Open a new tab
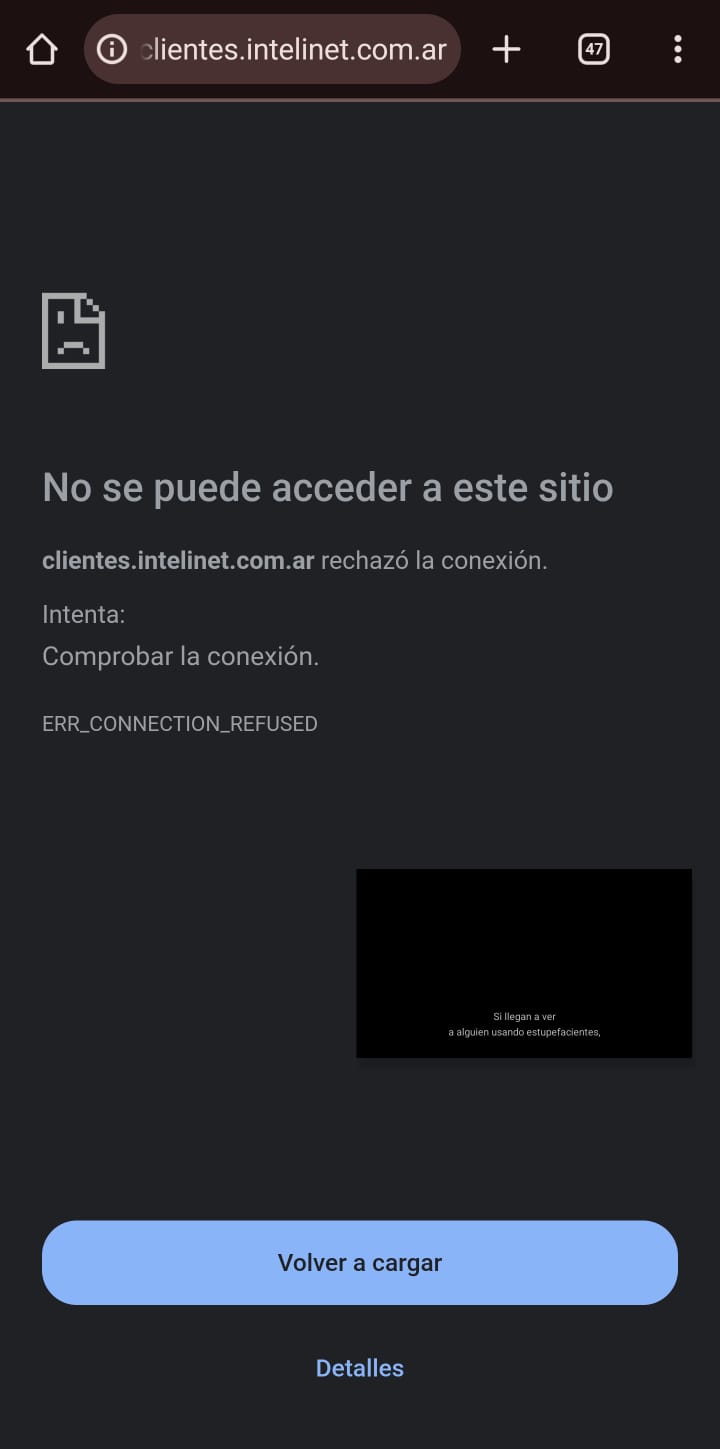This screenshot has height=1449, width=720. (x=506, y=49)
